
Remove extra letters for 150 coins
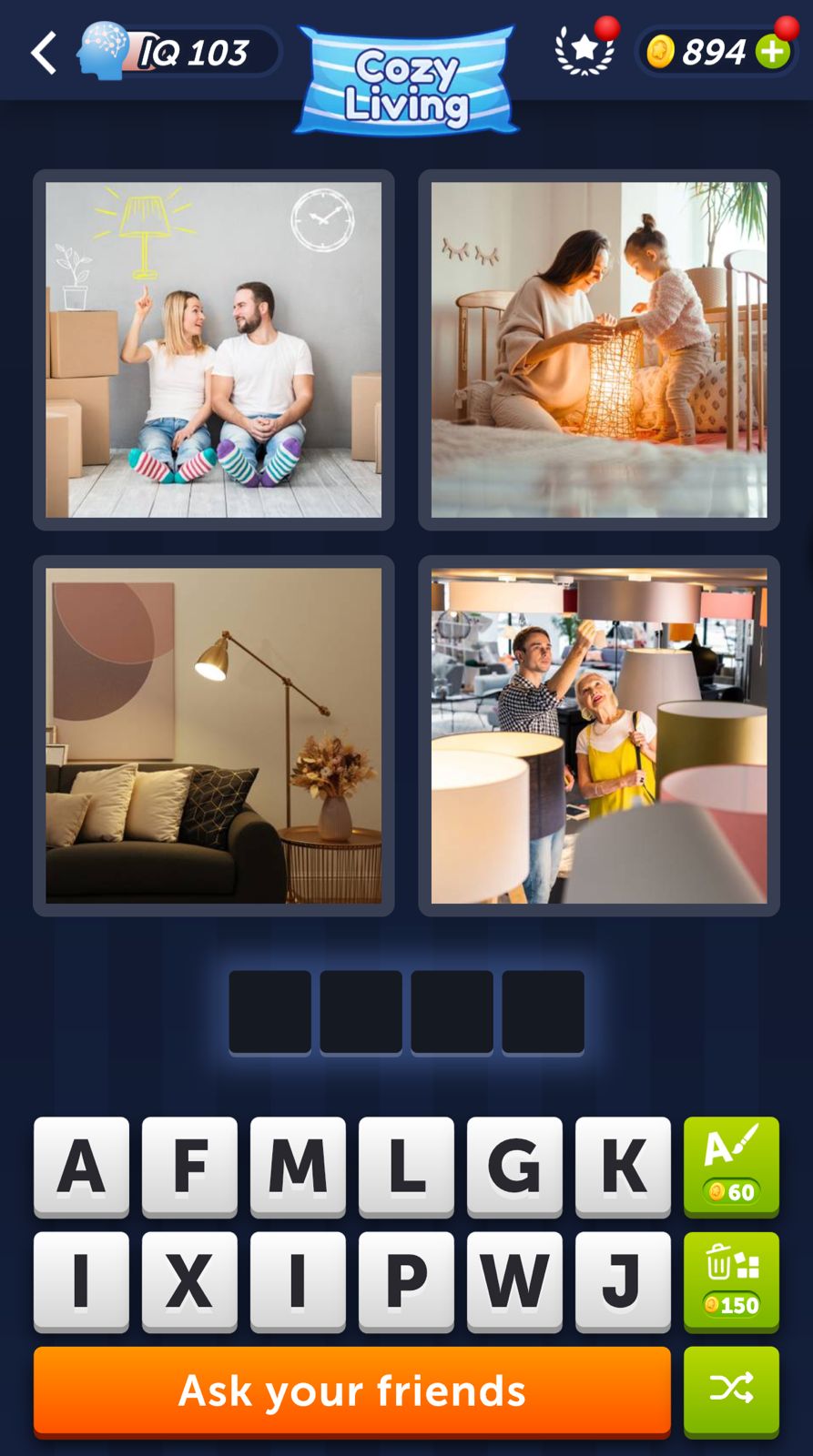coord(731,1280)
